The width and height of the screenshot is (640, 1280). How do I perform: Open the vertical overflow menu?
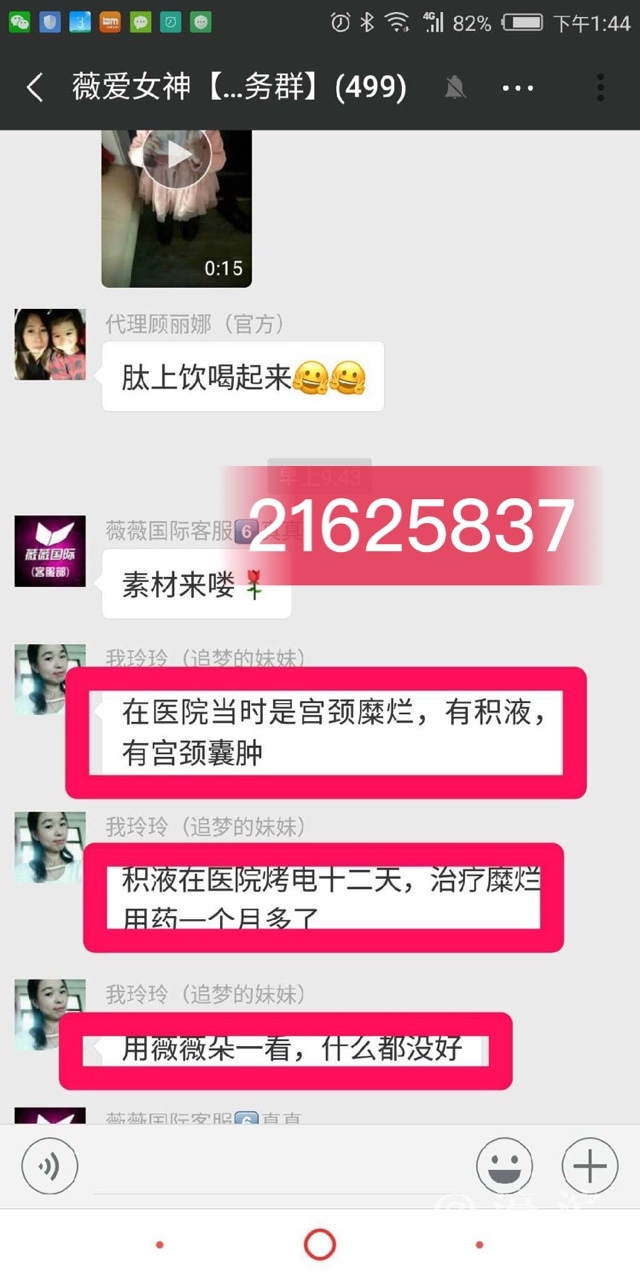600,87
